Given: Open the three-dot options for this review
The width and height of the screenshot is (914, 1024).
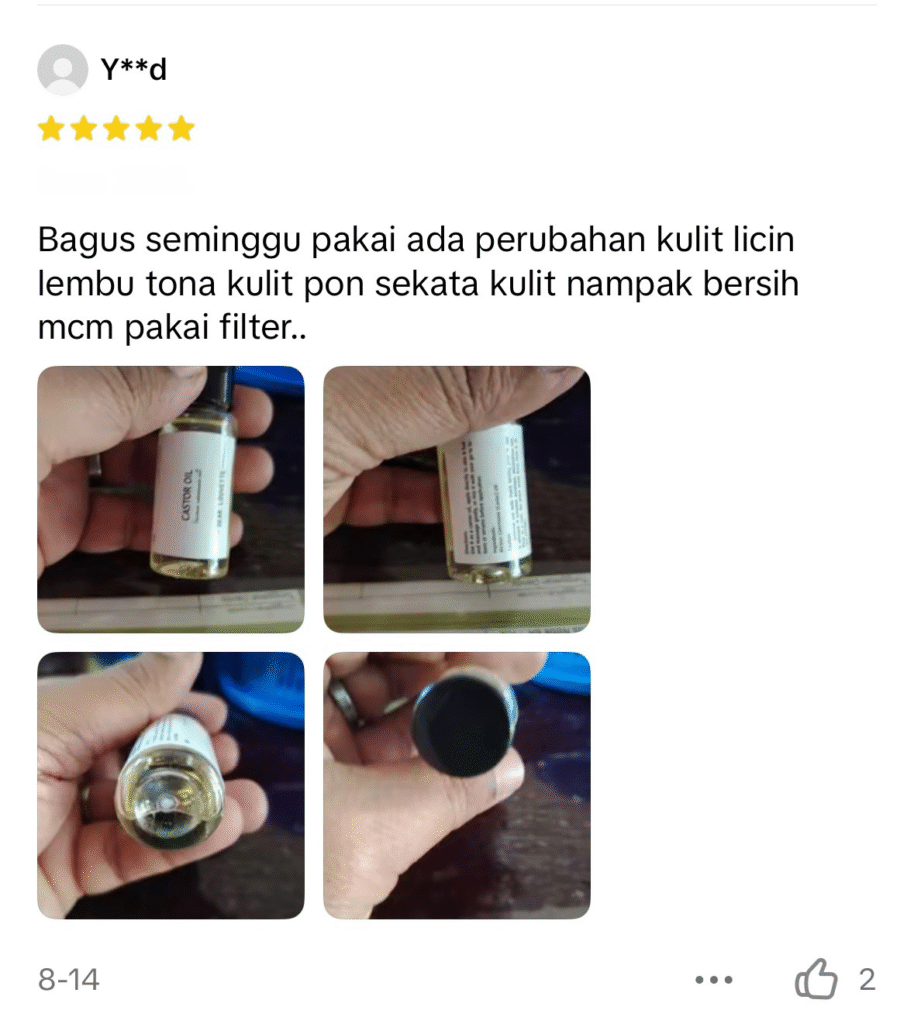Looking at the screenshot, I should 714,980.
